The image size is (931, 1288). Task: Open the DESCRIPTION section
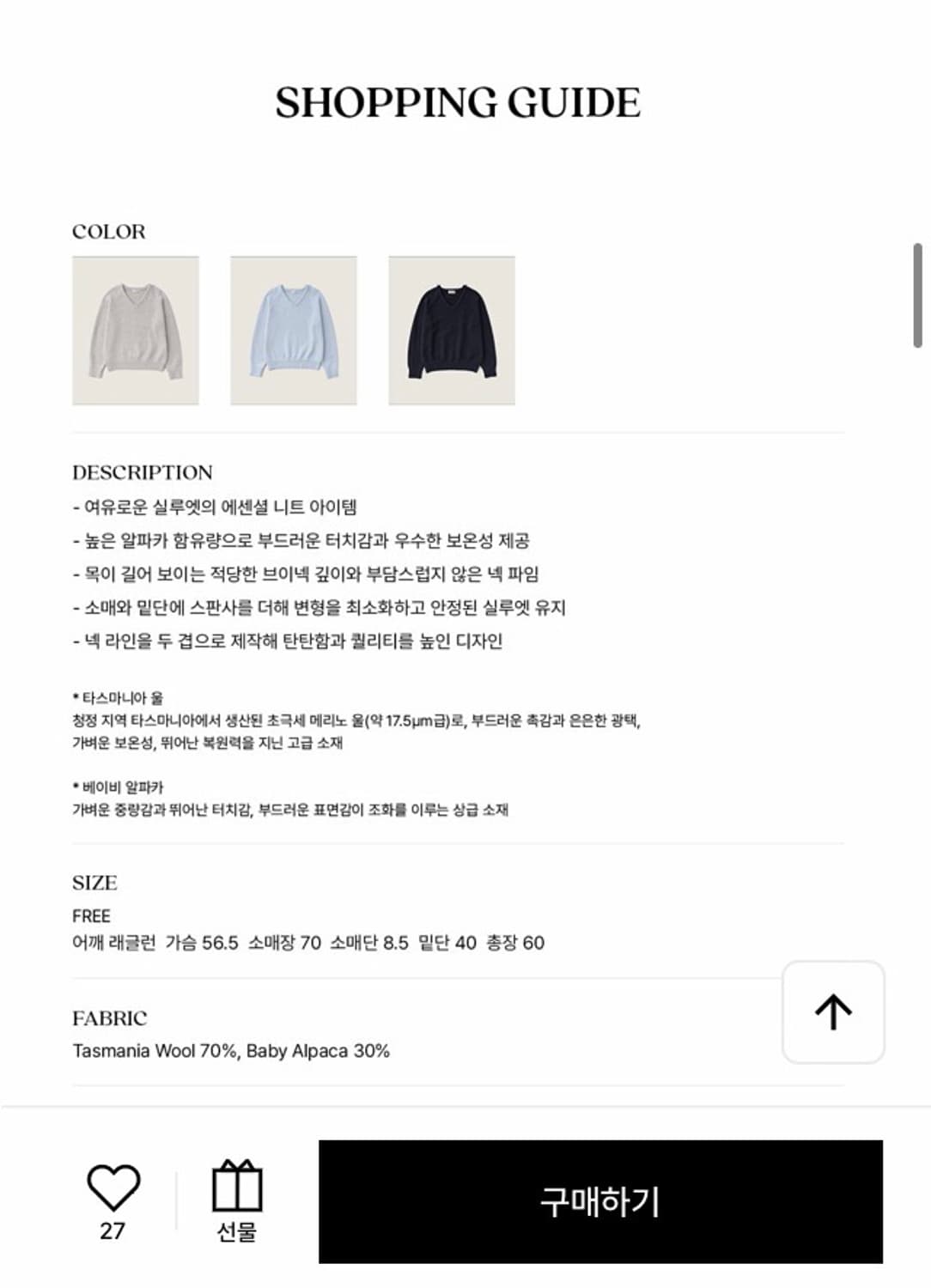click(x=143, y=471)
